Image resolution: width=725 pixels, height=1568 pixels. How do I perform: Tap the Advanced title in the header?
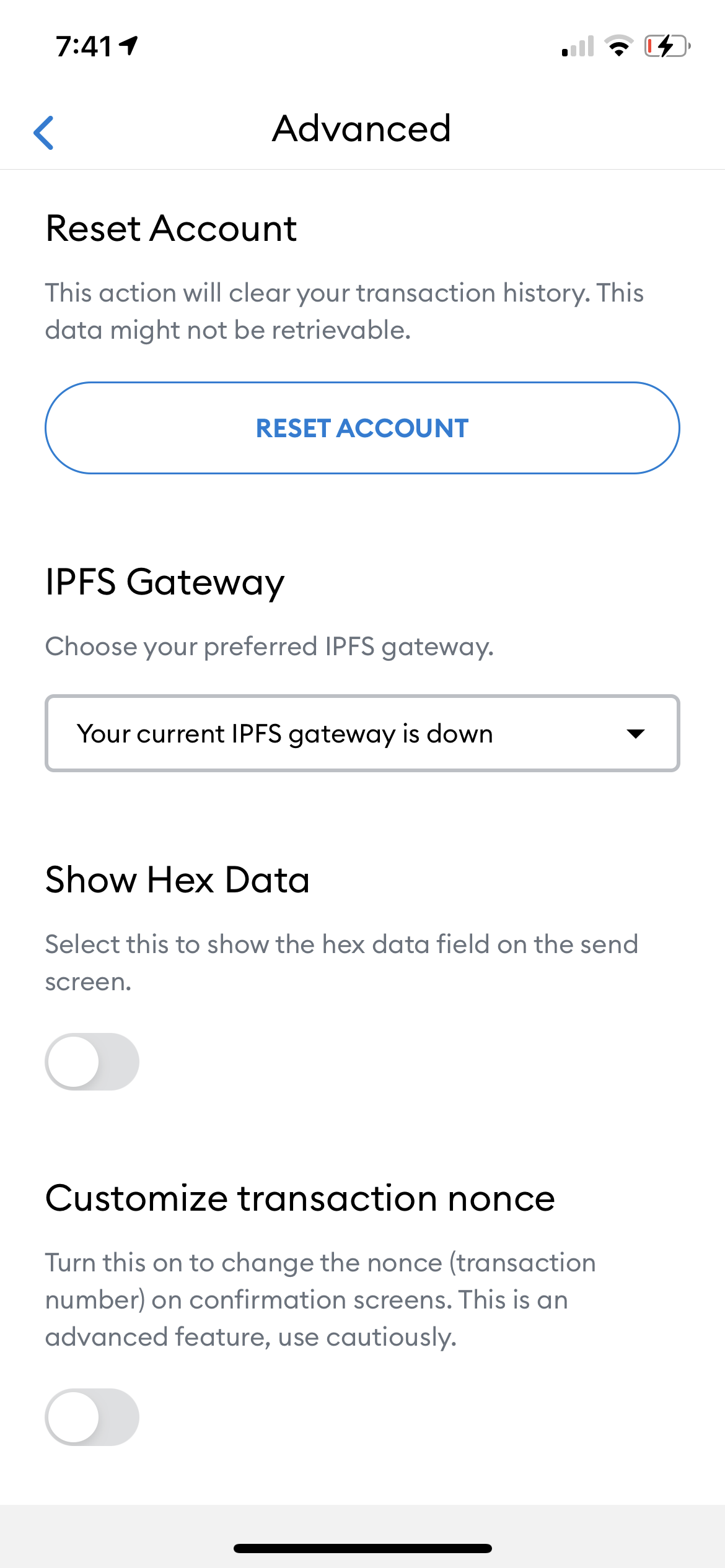tap(362, 129)
